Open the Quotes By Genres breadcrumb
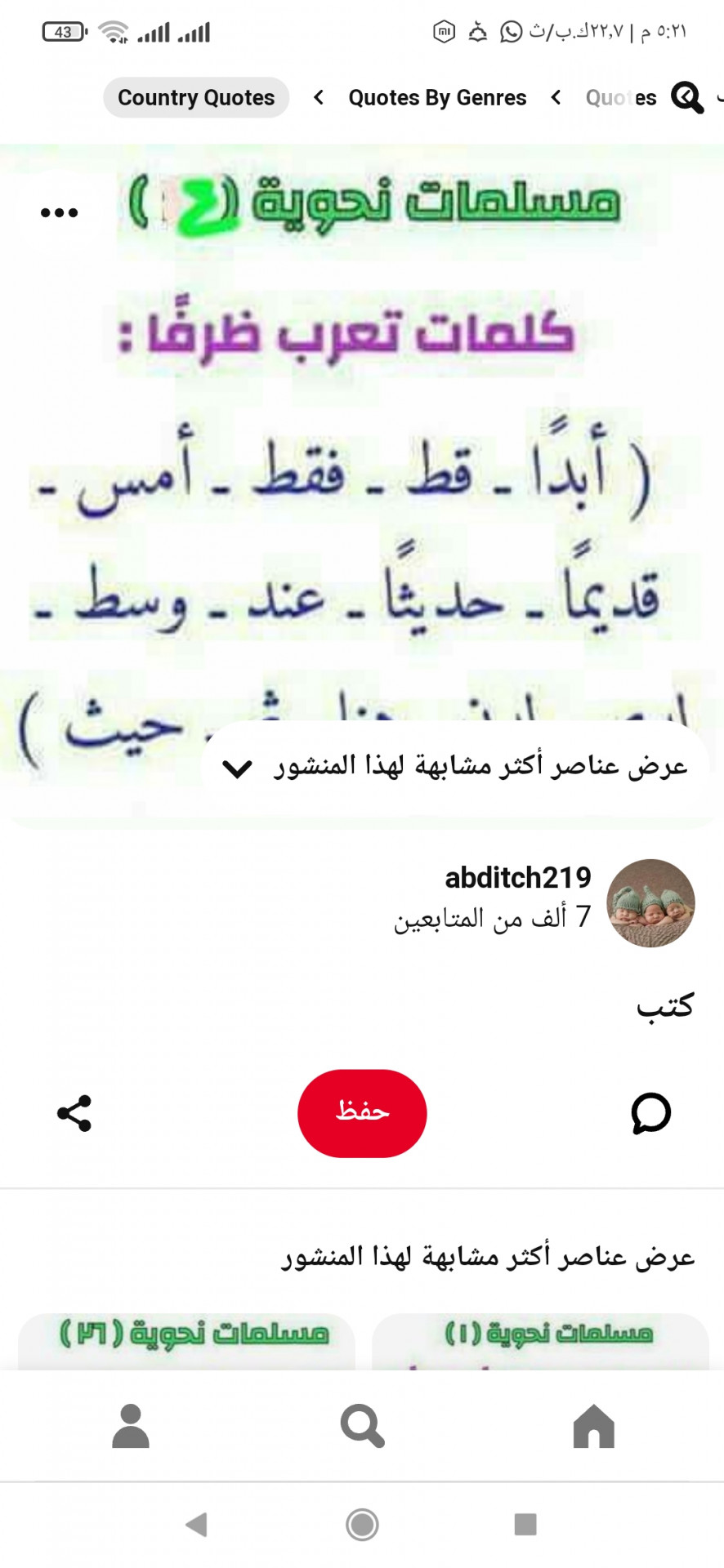Image resolution: width=724 pixels, height=1568 pixels. (437, 98)
